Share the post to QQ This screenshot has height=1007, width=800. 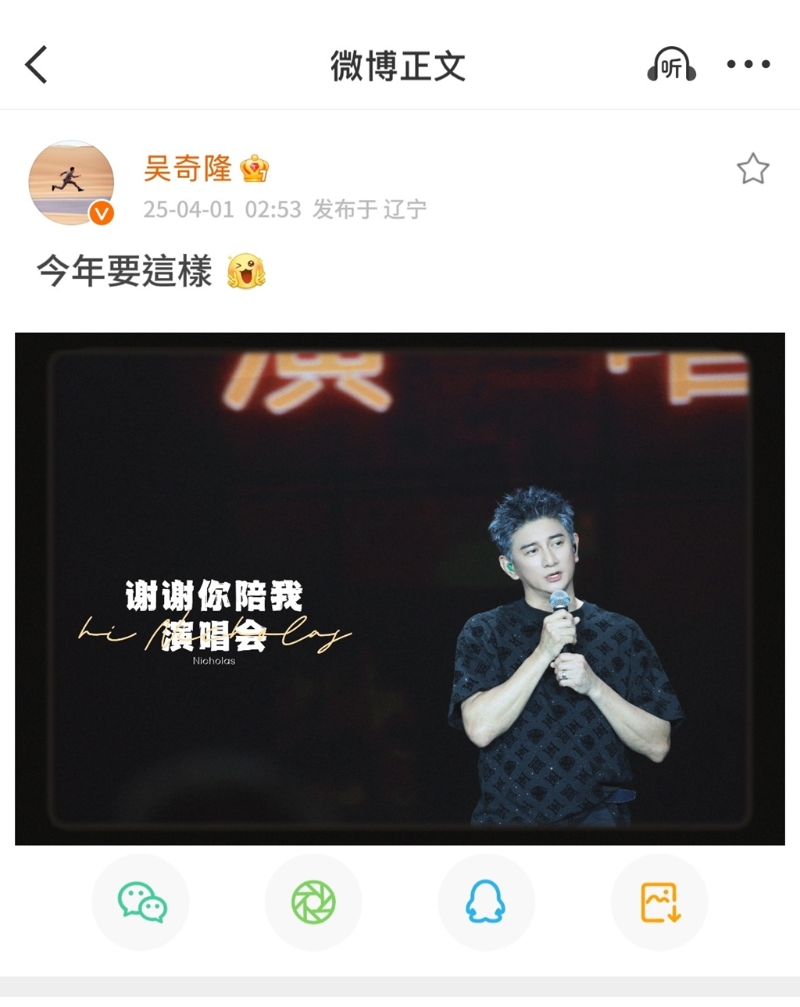coord(484,903)
